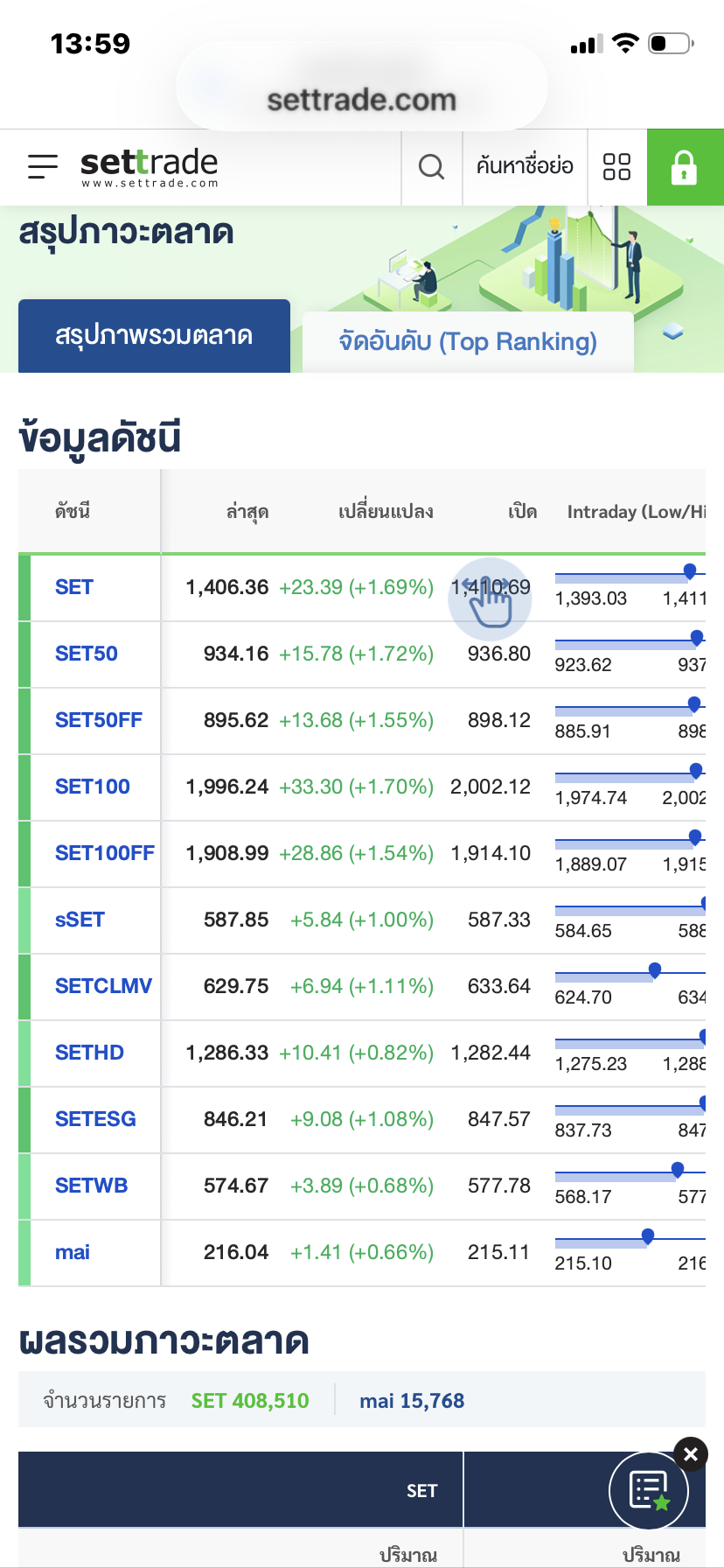View the SET100FF index details
Viewport: 724px width, 1568px height.
coord(105,853)
